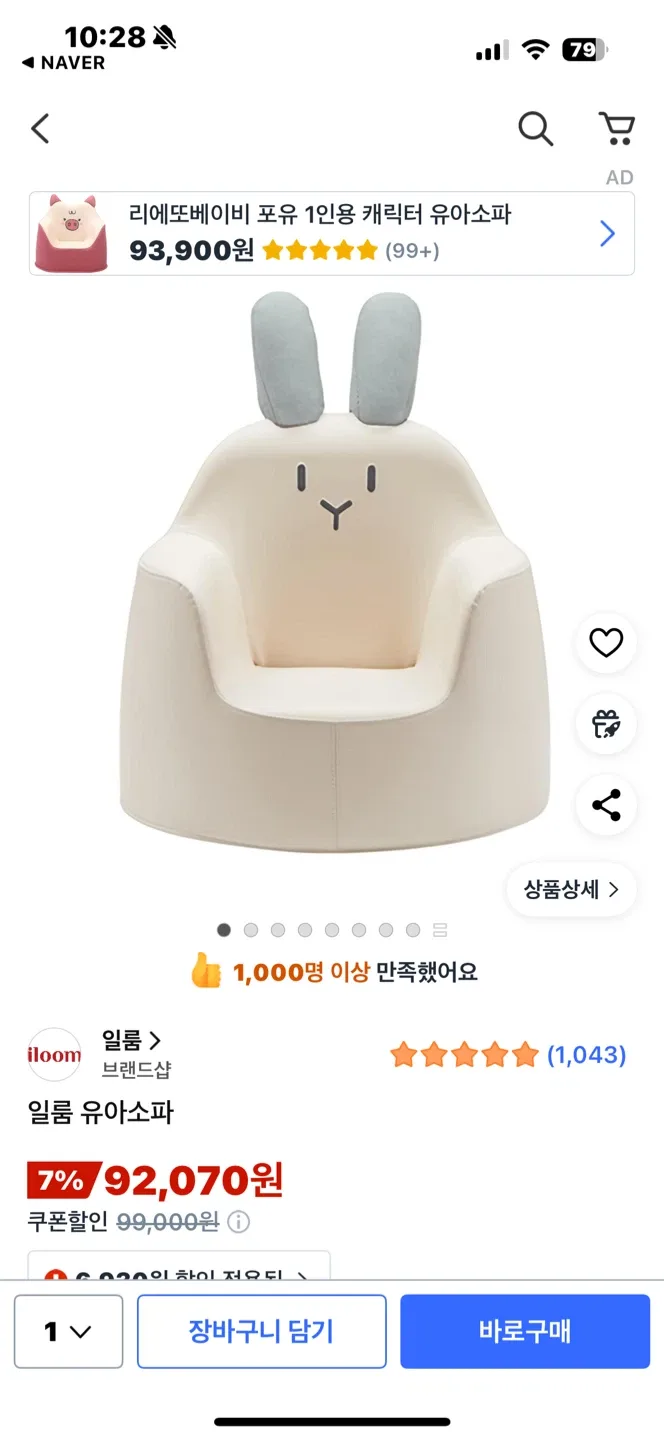This screenshot has height=1440, width=664.
Task: Open the 1,043 reviews rating
Action: click(508, 1055)
